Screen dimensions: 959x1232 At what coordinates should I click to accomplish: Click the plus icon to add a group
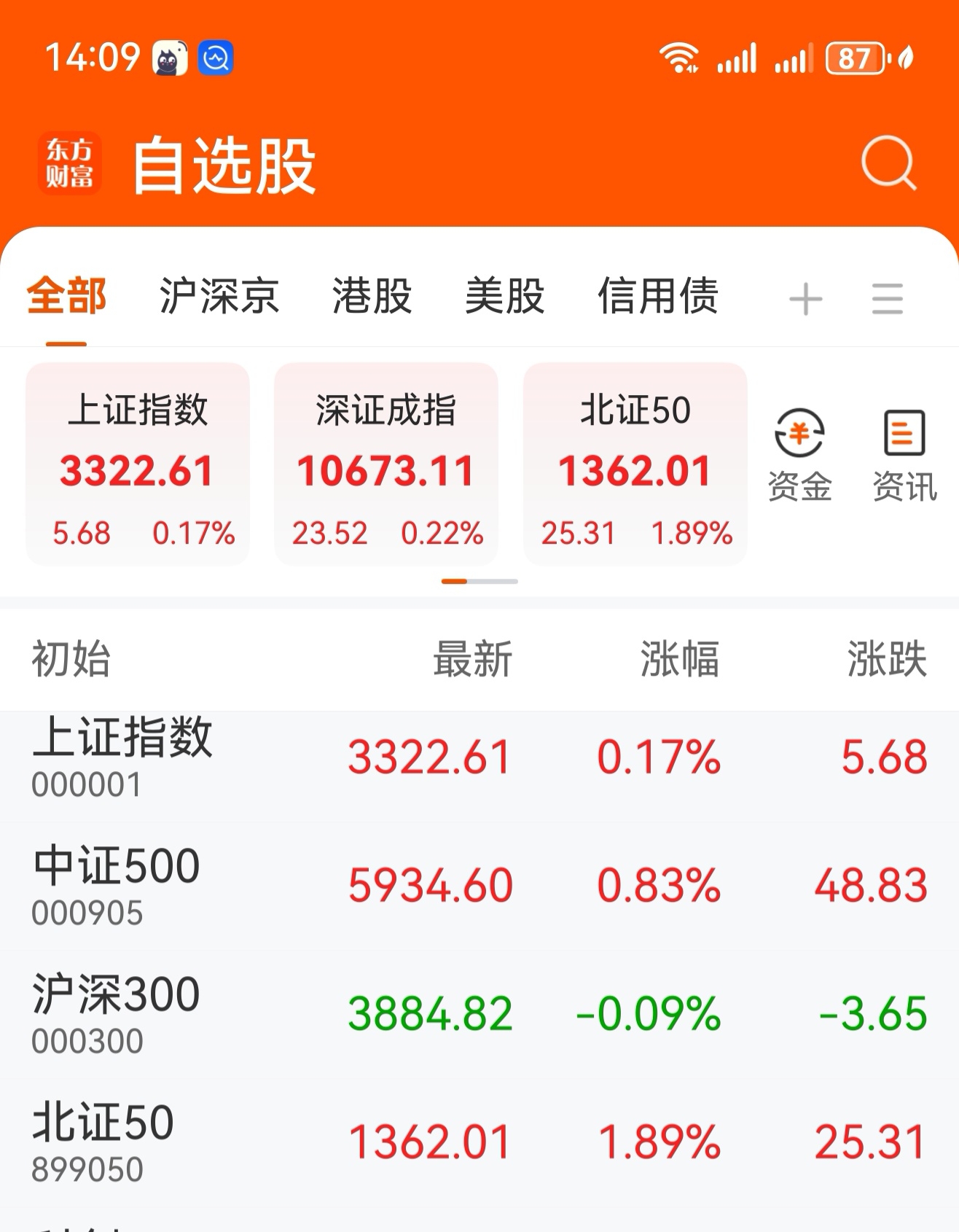(804, 297)
